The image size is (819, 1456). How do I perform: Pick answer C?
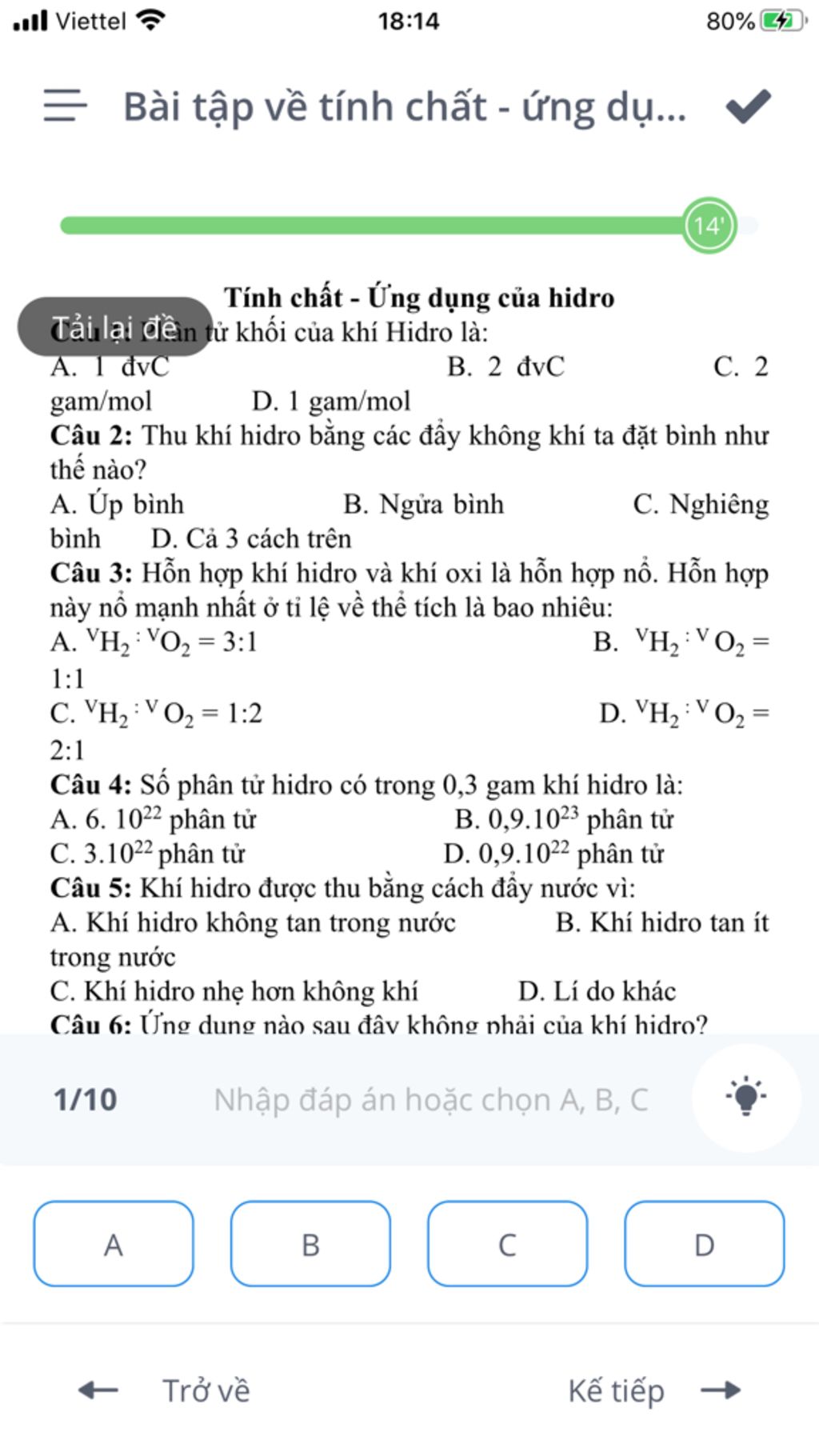tap(507, 1244)
